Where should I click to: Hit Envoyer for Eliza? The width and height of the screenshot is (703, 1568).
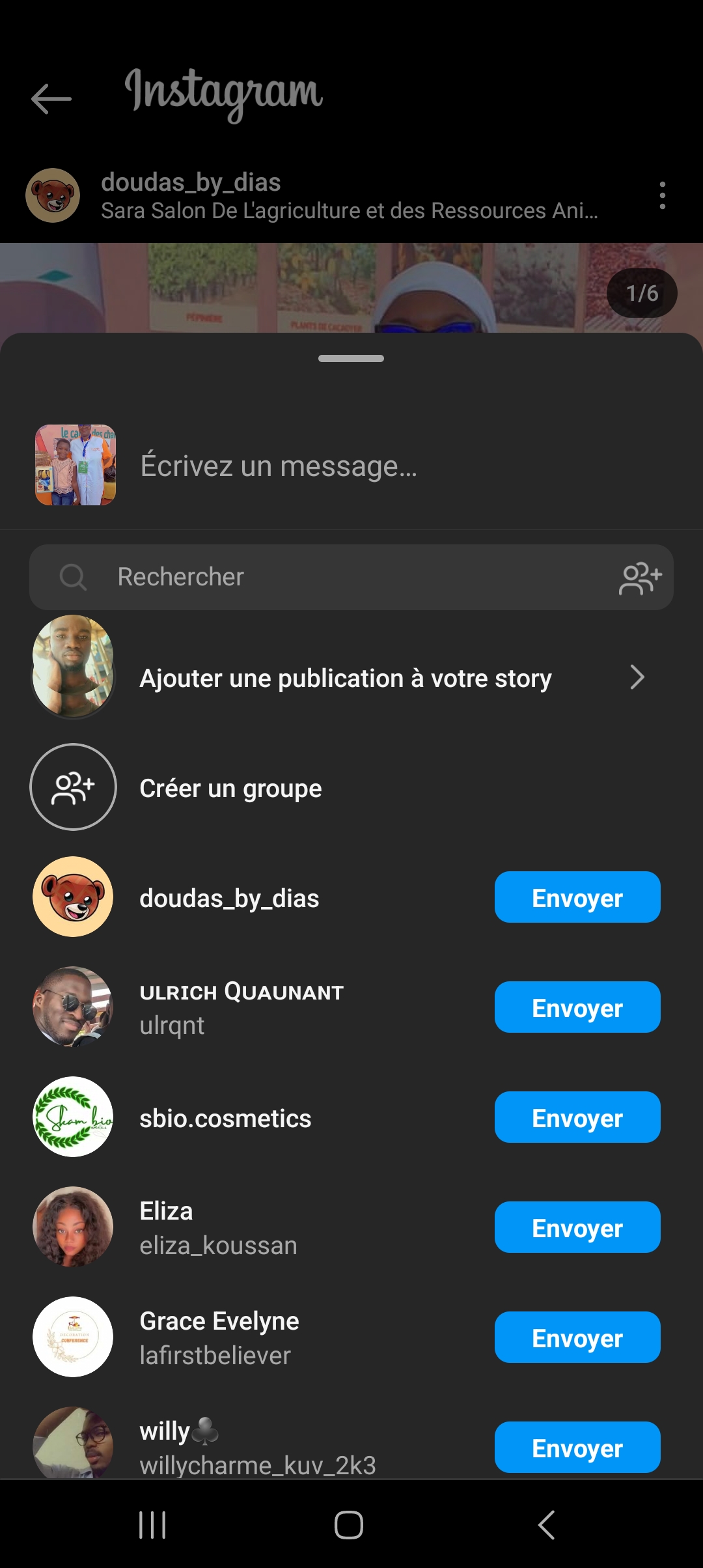point(577,1227)
